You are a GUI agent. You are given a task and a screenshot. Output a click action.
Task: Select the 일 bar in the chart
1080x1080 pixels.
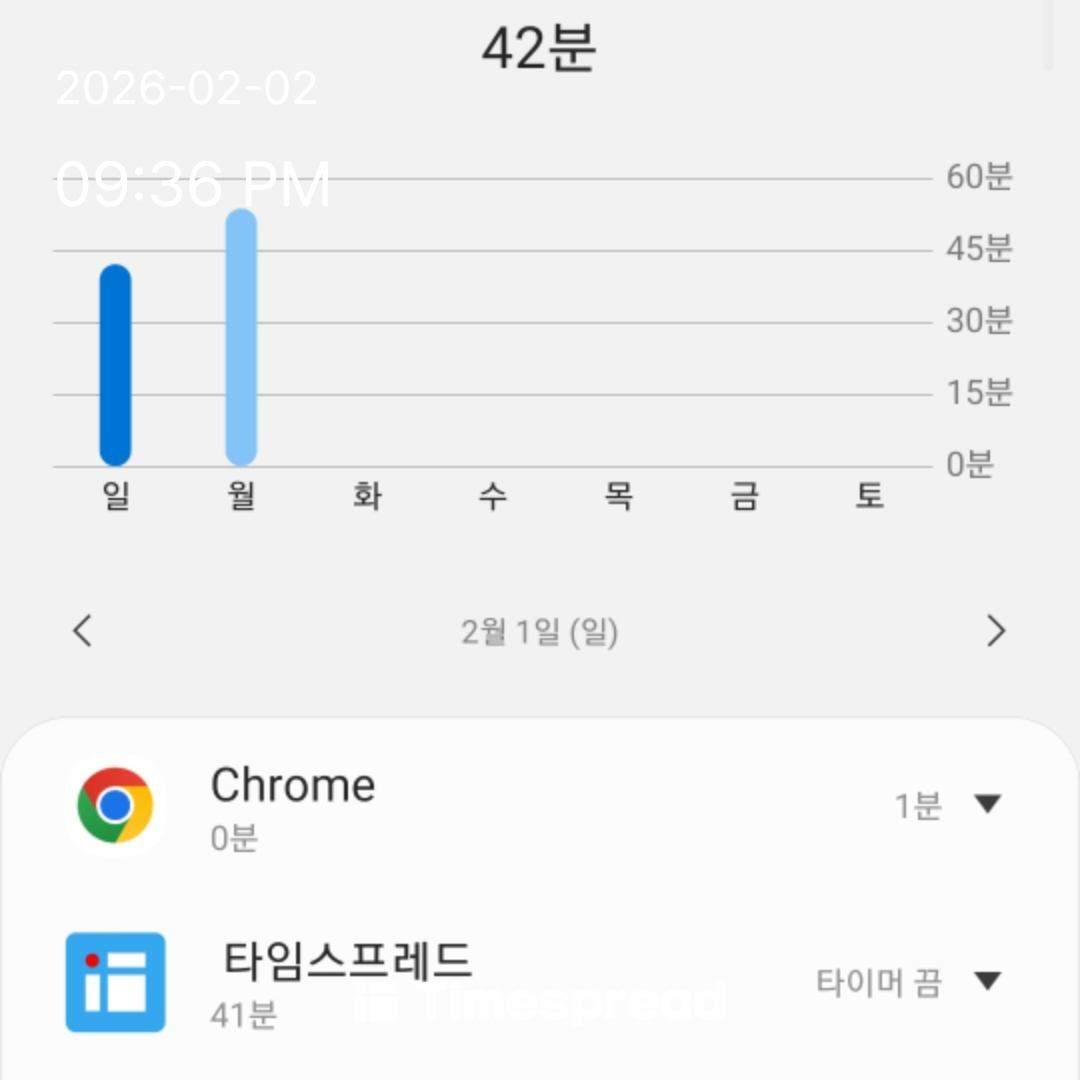pyautogui.click(x=116, y=365)
